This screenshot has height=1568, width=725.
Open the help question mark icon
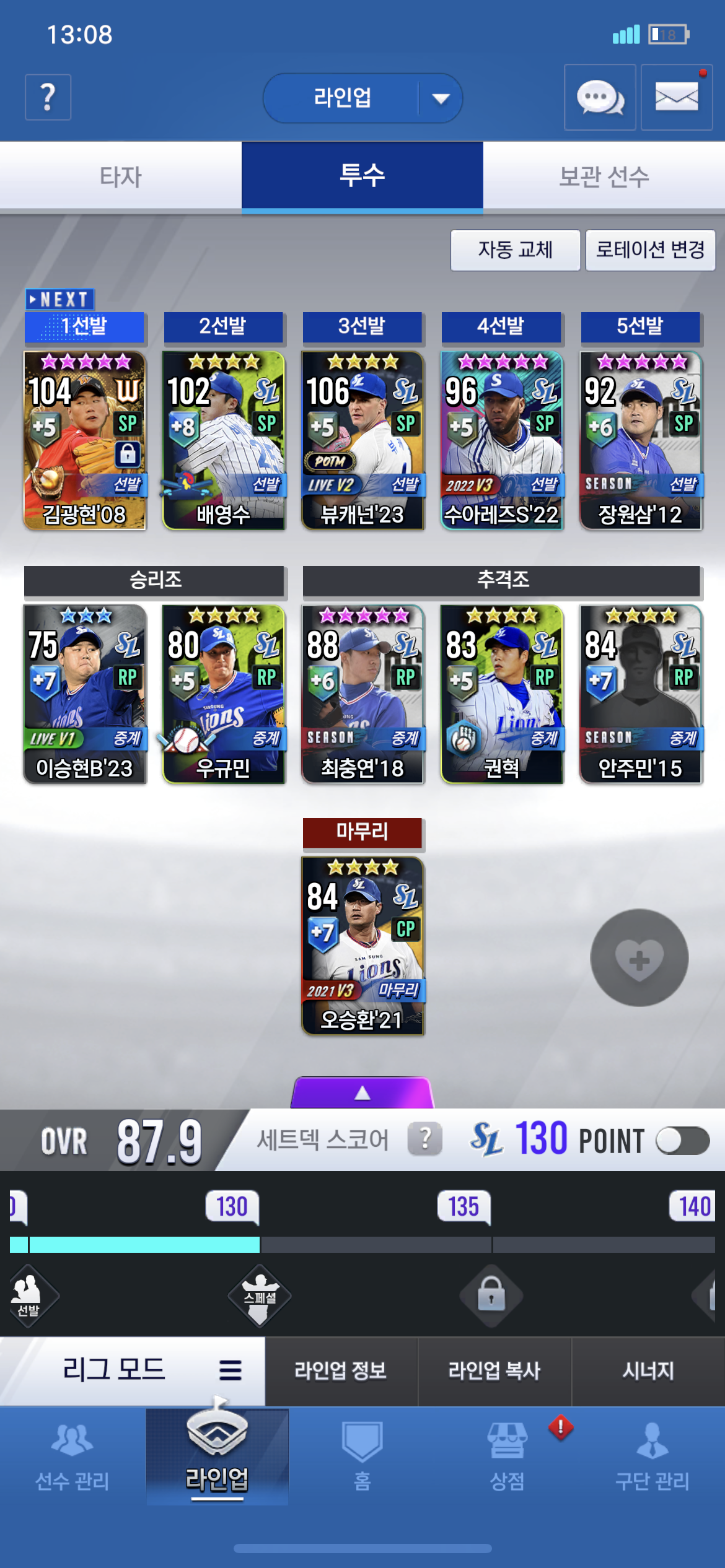(48, 97)
